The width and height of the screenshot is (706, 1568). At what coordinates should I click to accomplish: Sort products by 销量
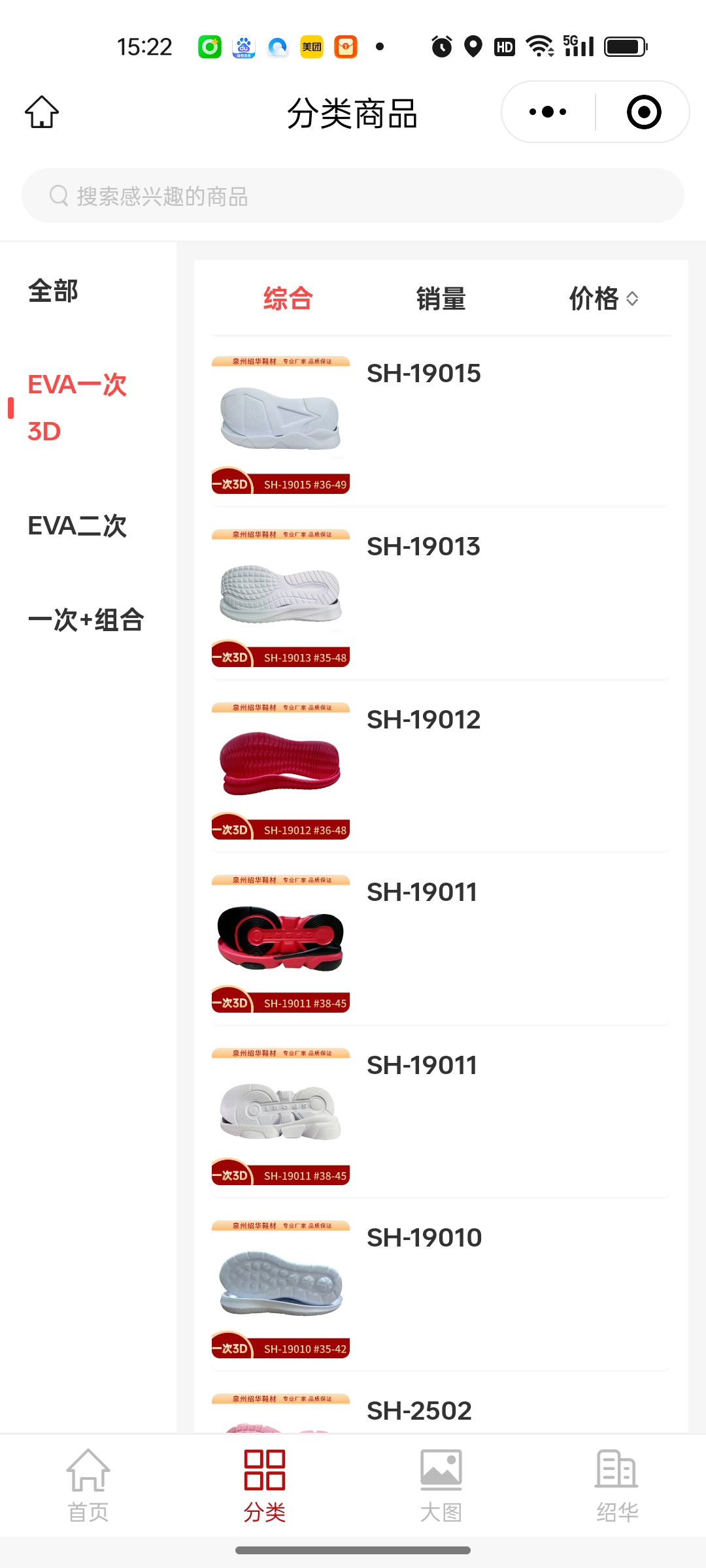[x=441, y=299]
